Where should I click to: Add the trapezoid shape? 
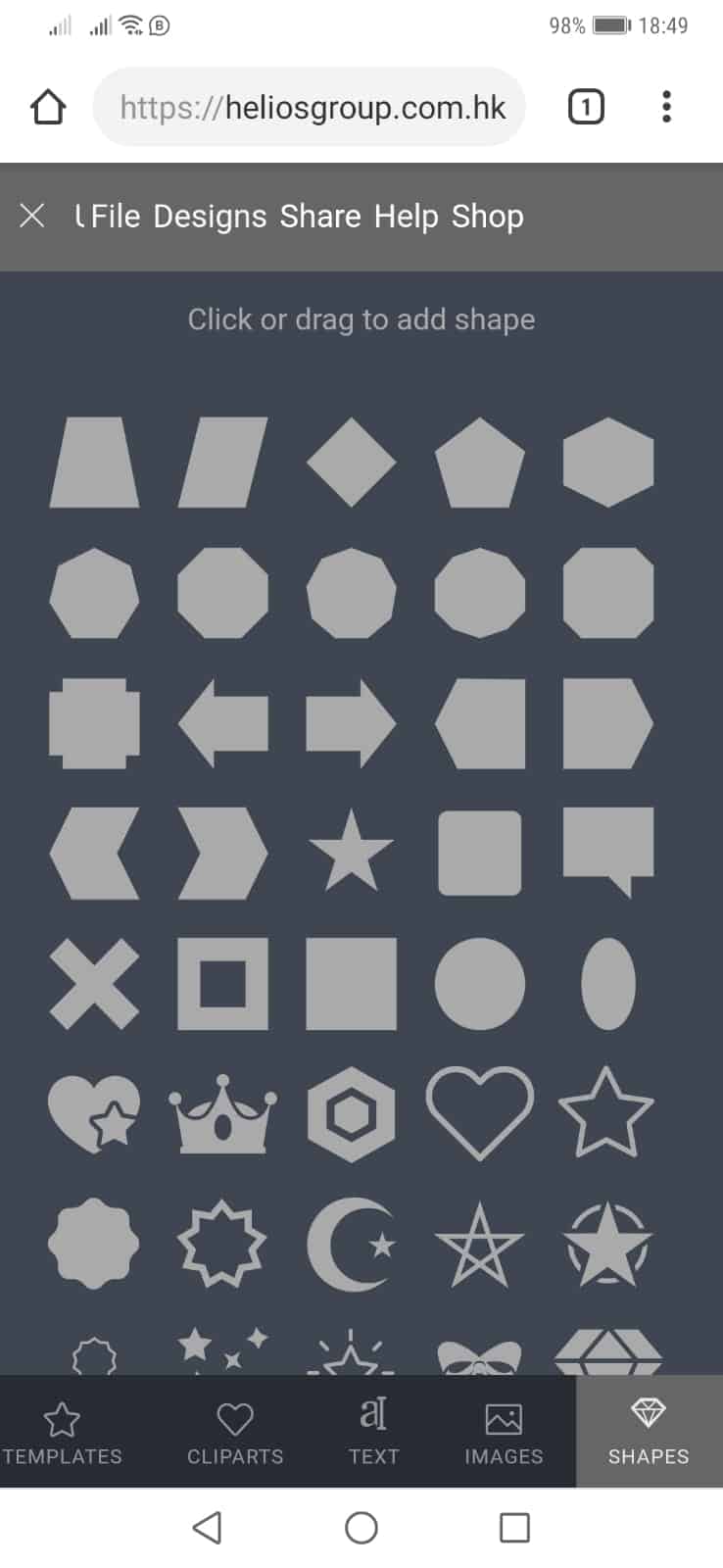[94, 463]
